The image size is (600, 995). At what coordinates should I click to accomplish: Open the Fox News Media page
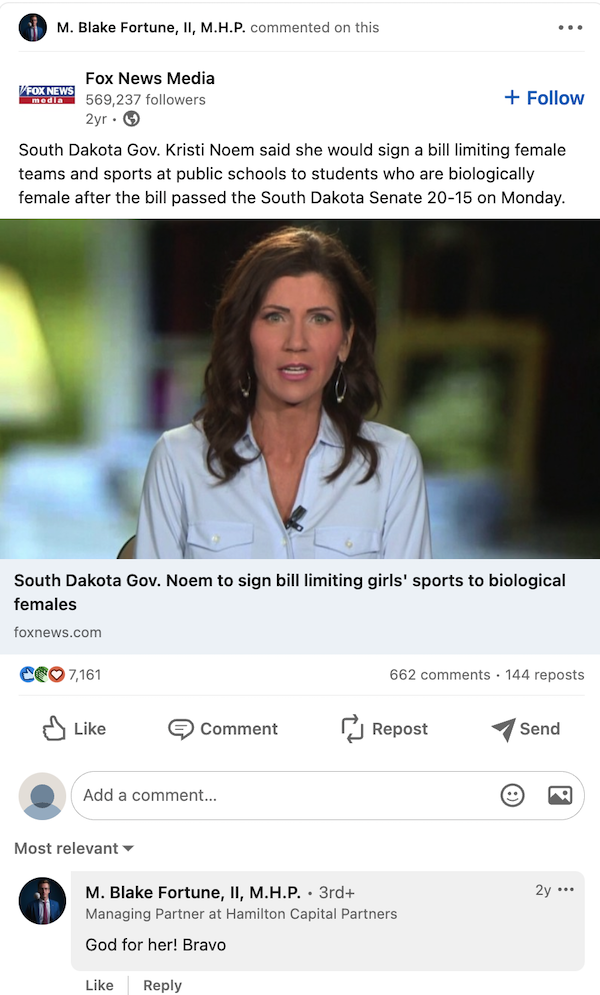[150, 78]
